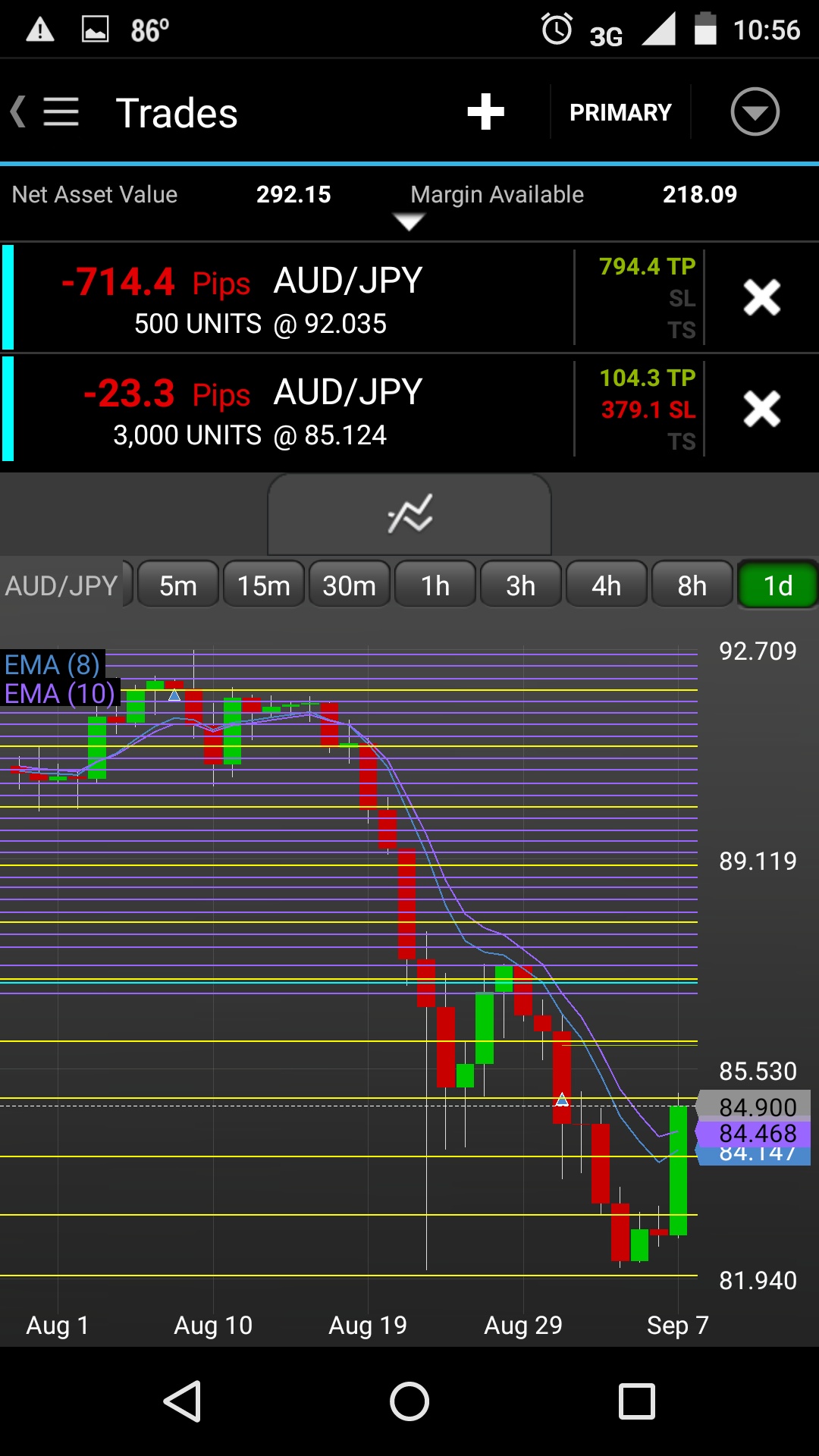The height and width of the screenshot is (1456, 819).
Task: Open the hamburger navigation menu
Action: tap(60, 112)
